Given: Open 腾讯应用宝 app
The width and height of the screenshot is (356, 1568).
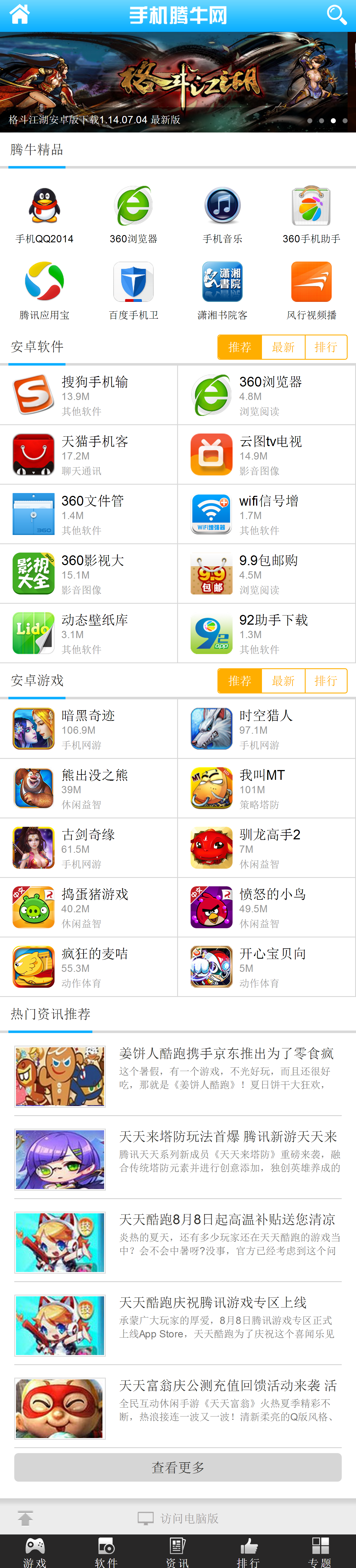Looking at the screenshot, I should coord(44,290).
